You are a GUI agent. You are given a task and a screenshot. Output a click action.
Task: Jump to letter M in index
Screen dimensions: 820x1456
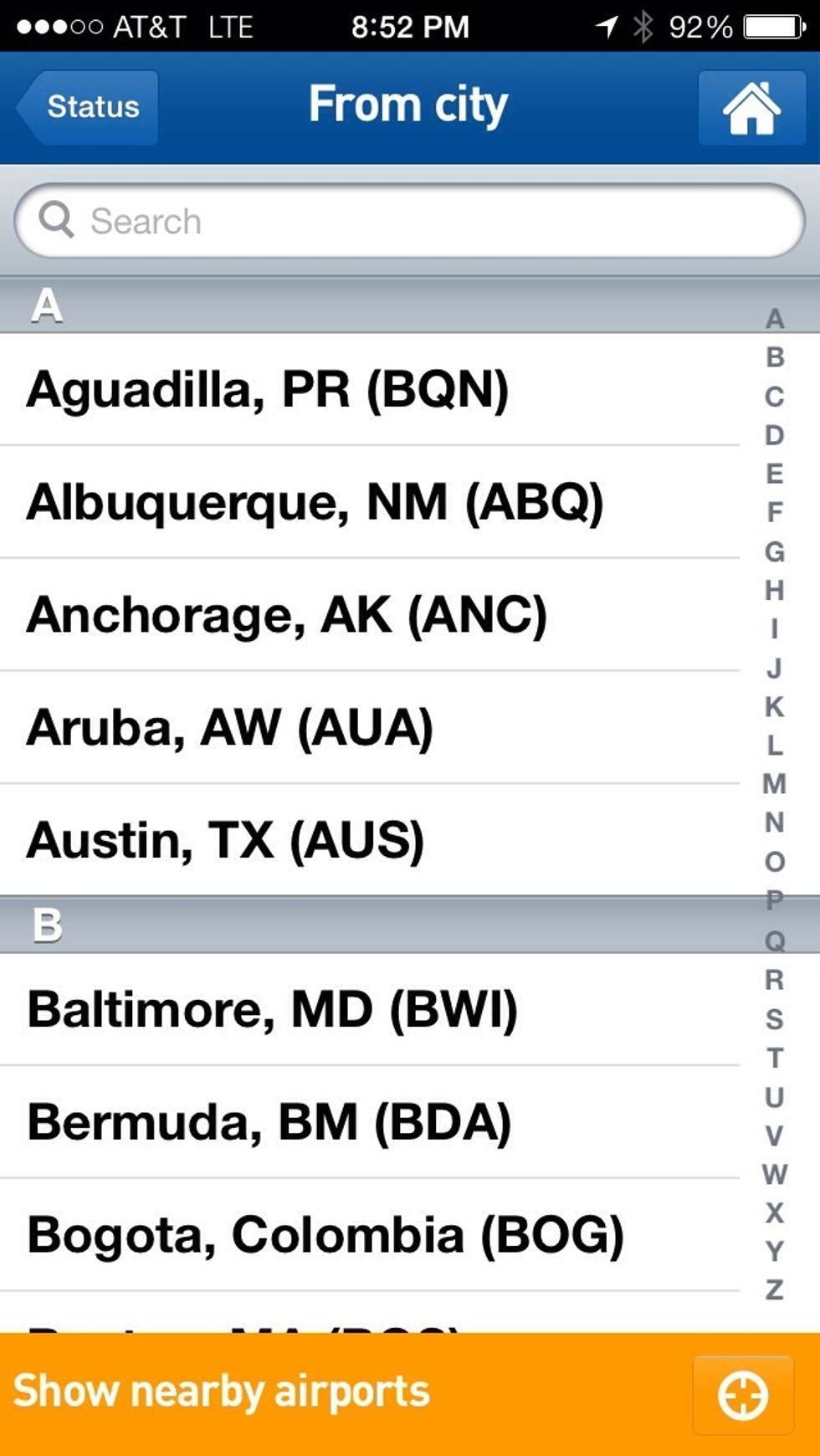[775, 784]
